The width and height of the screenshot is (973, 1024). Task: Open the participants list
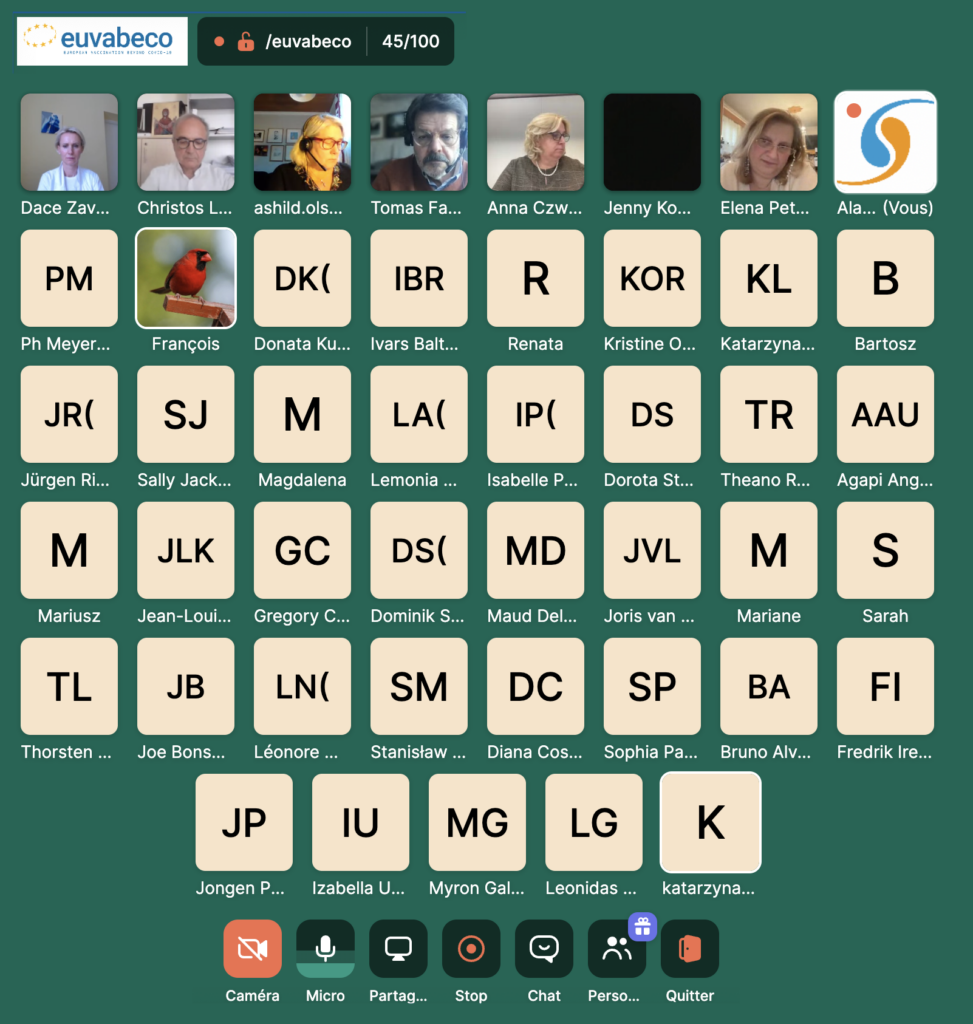coord(617,949)
